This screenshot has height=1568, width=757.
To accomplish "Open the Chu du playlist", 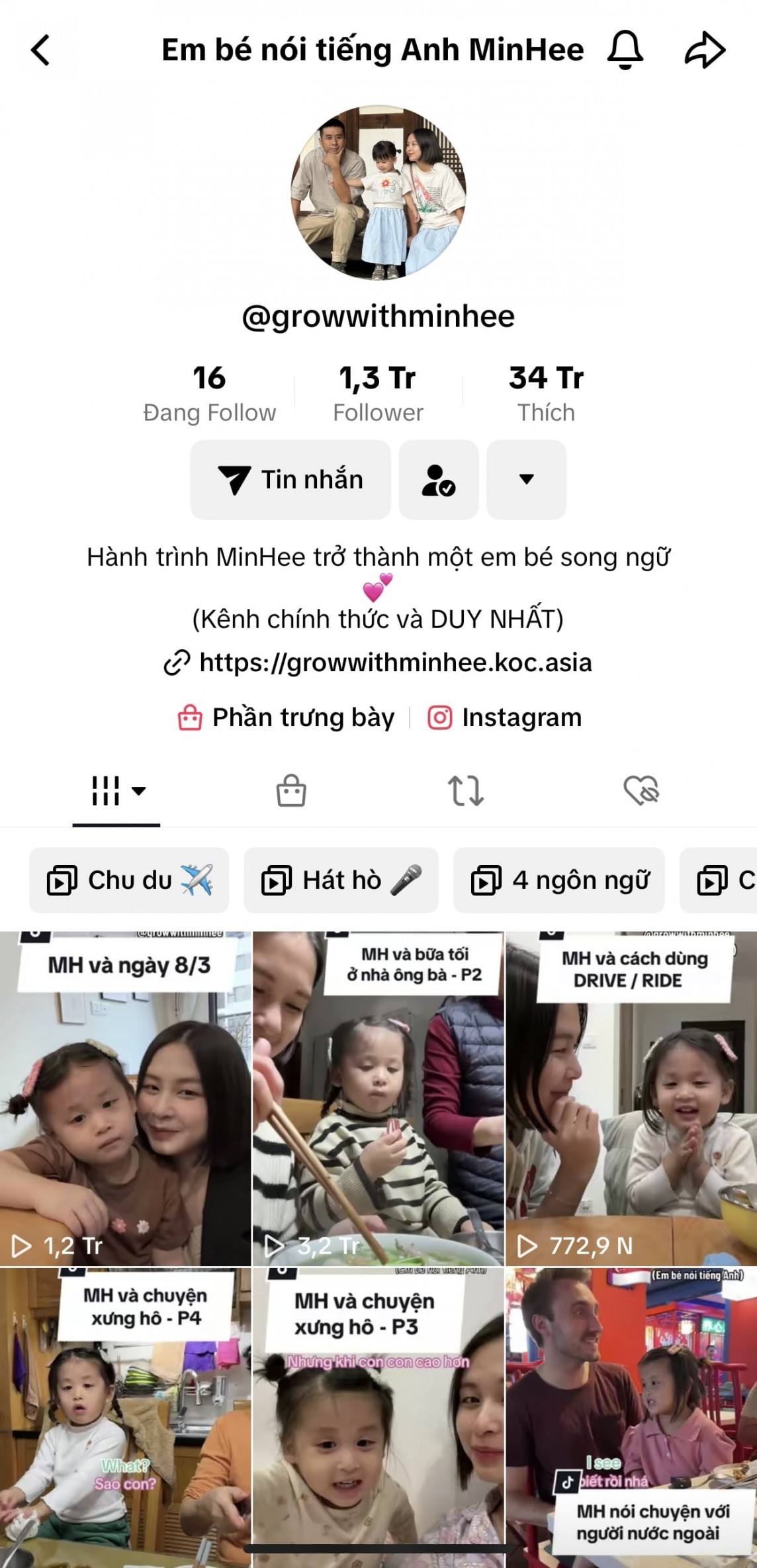I will [x=129, y=880].
